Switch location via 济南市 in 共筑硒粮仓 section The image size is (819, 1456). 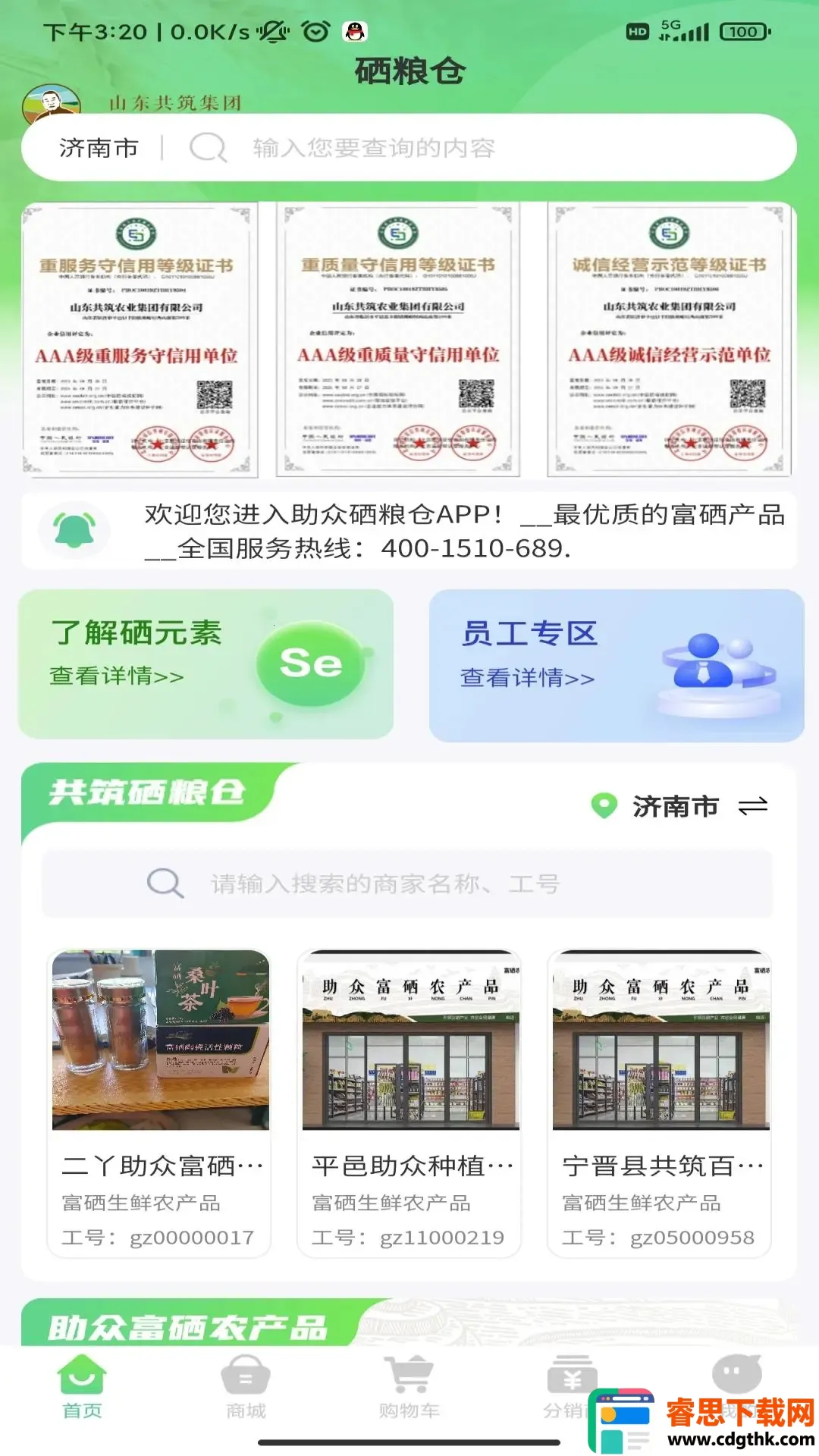coord(679,806)
